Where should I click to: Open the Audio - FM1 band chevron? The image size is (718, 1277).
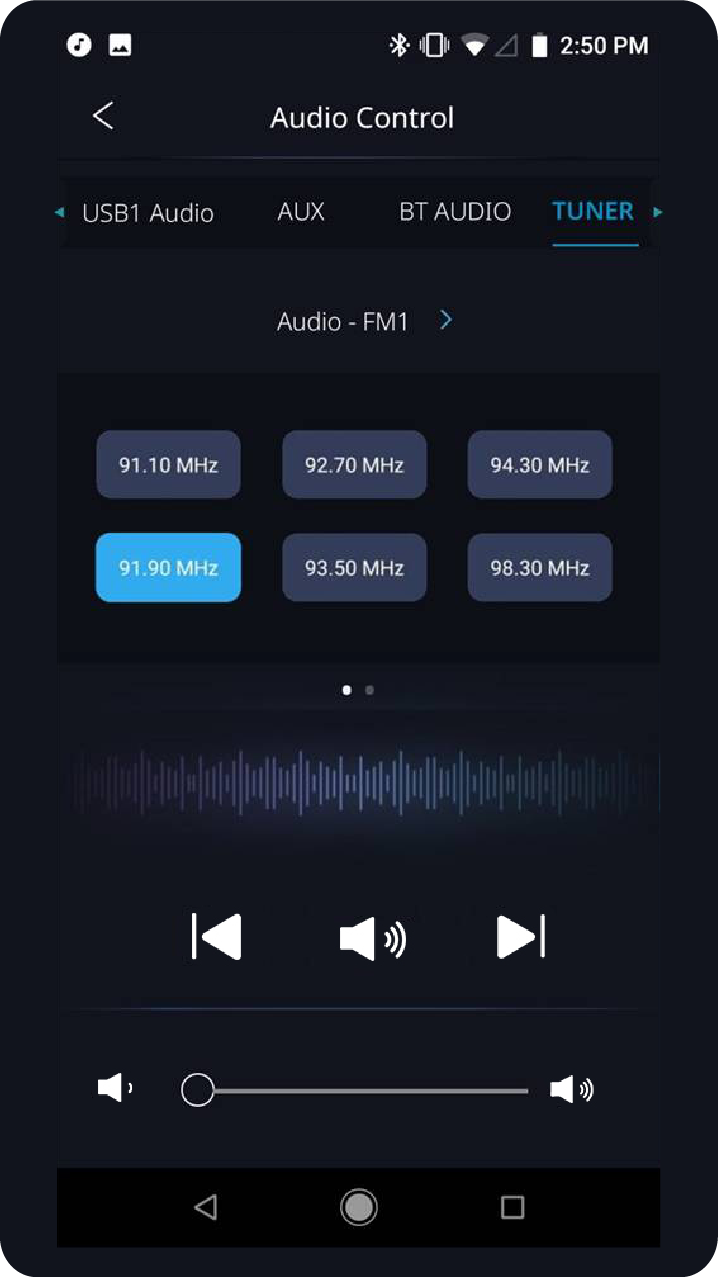[446, 320]
